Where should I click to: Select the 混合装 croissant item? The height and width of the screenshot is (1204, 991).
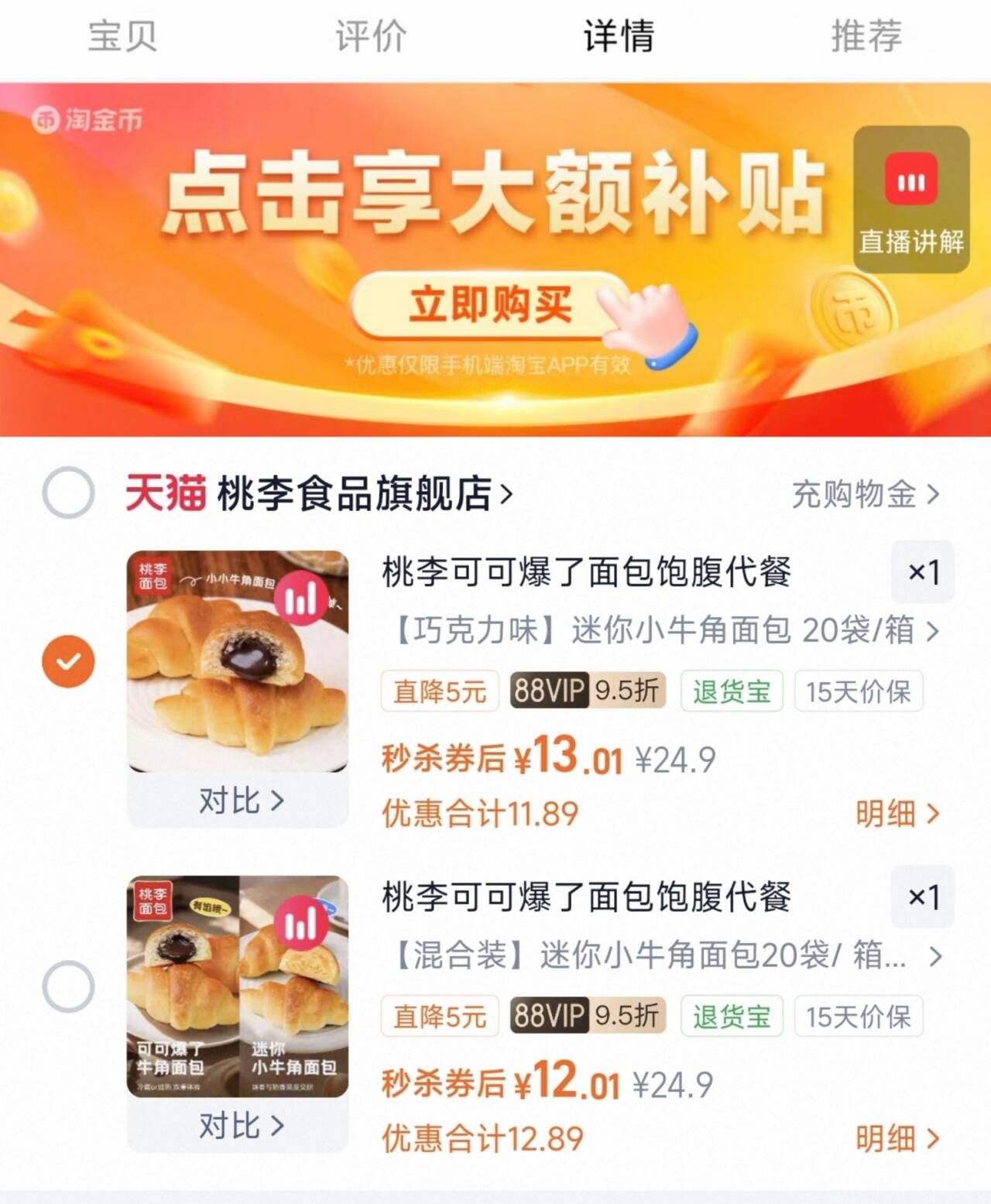tap(68, 986)
